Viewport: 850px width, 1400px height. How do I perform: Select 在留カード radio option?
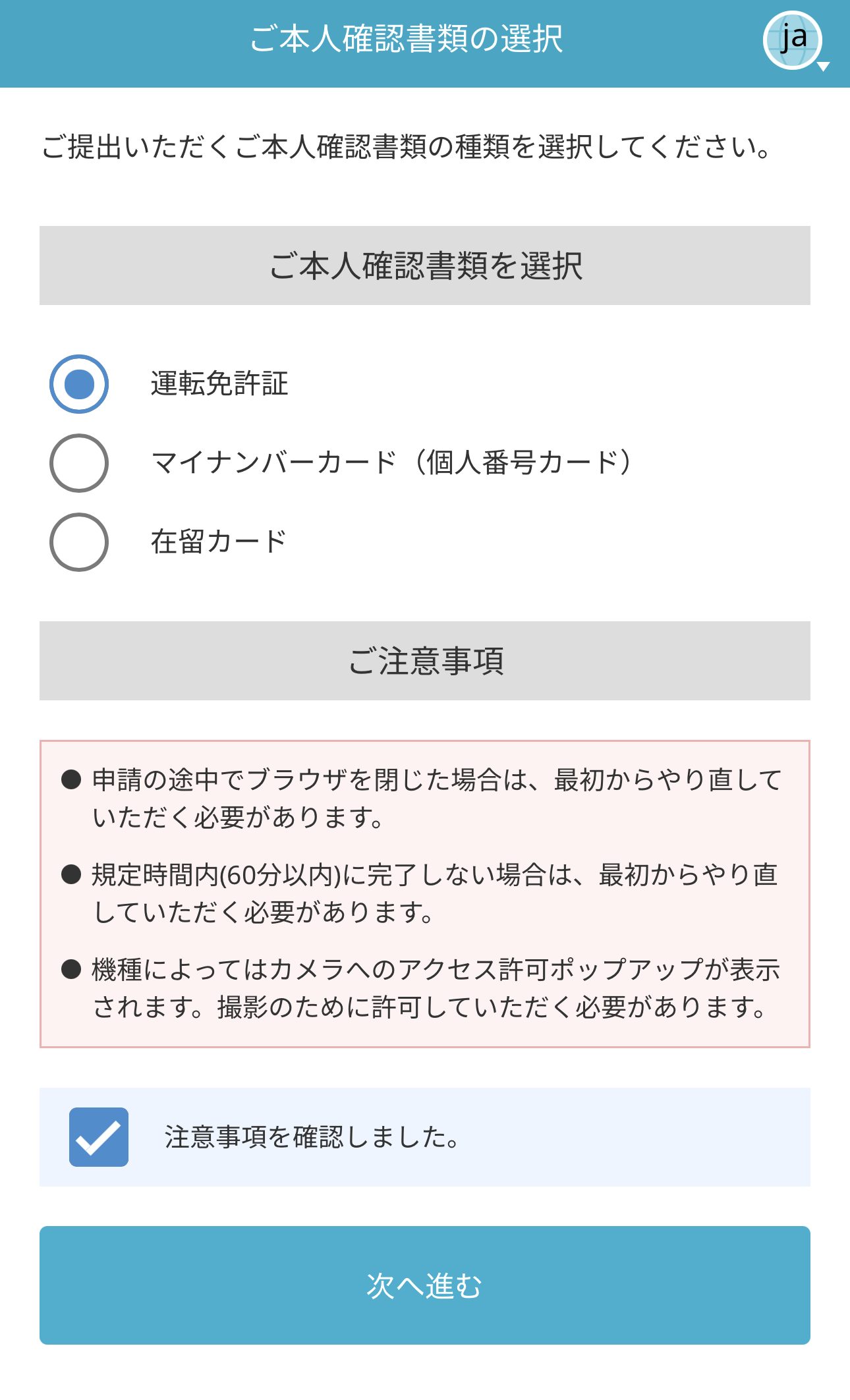point(79,542)
